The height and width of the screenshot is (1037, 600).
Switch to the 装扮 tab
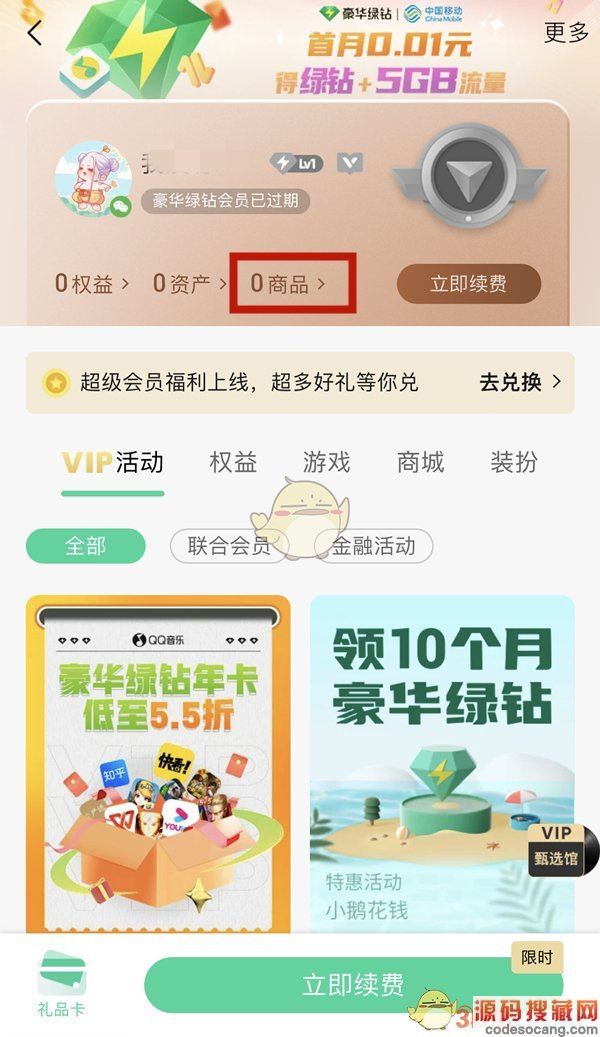pos(513,462)
